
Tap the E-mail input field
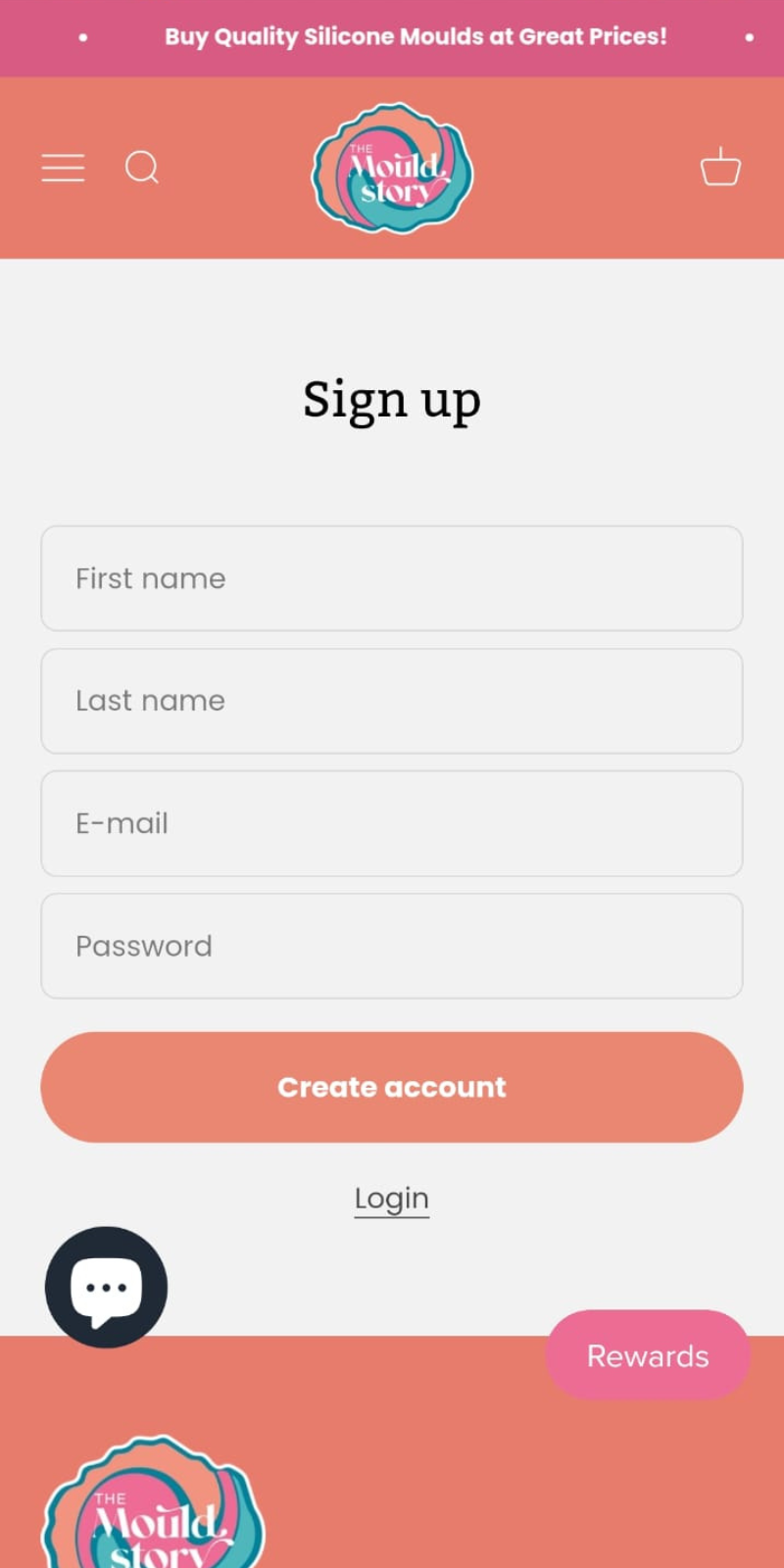[392, 823]
